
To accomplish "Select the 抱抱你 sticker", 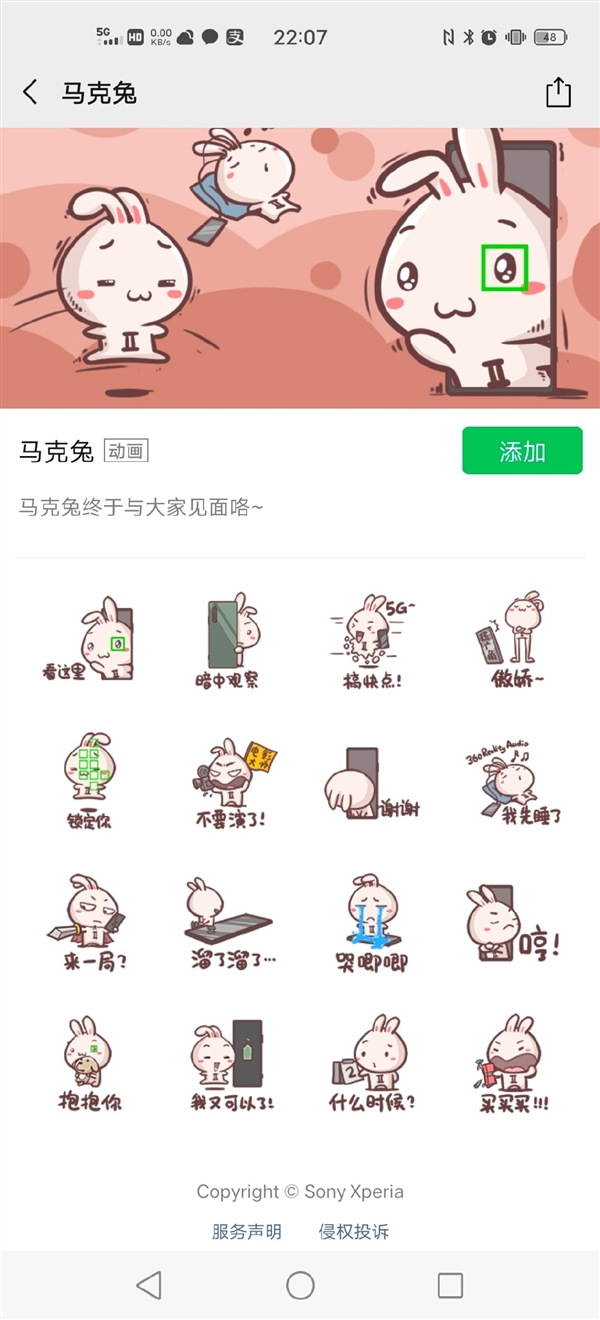I will (x=89, y=1063).
